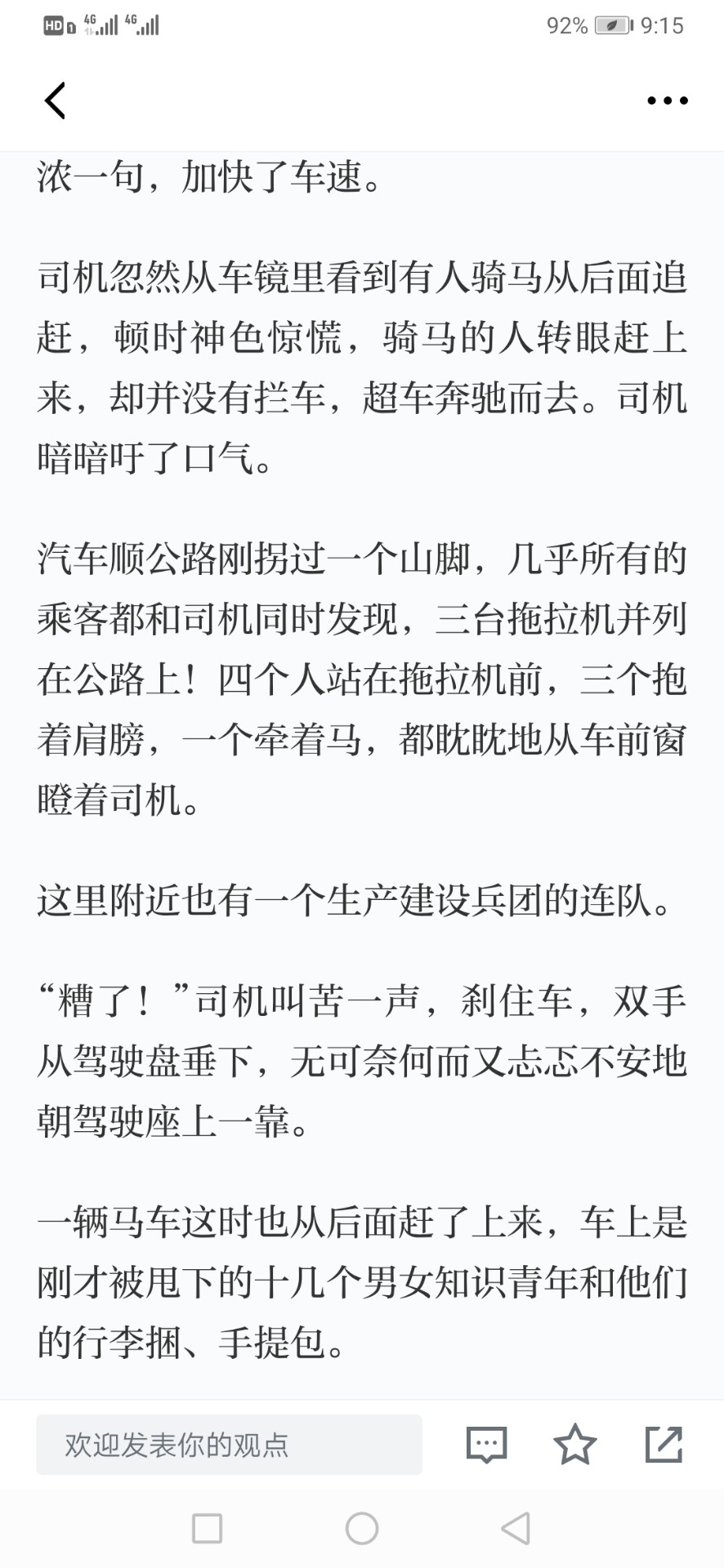Open the comments icon
724x1568 pixels.
(x=487, y=1445)
